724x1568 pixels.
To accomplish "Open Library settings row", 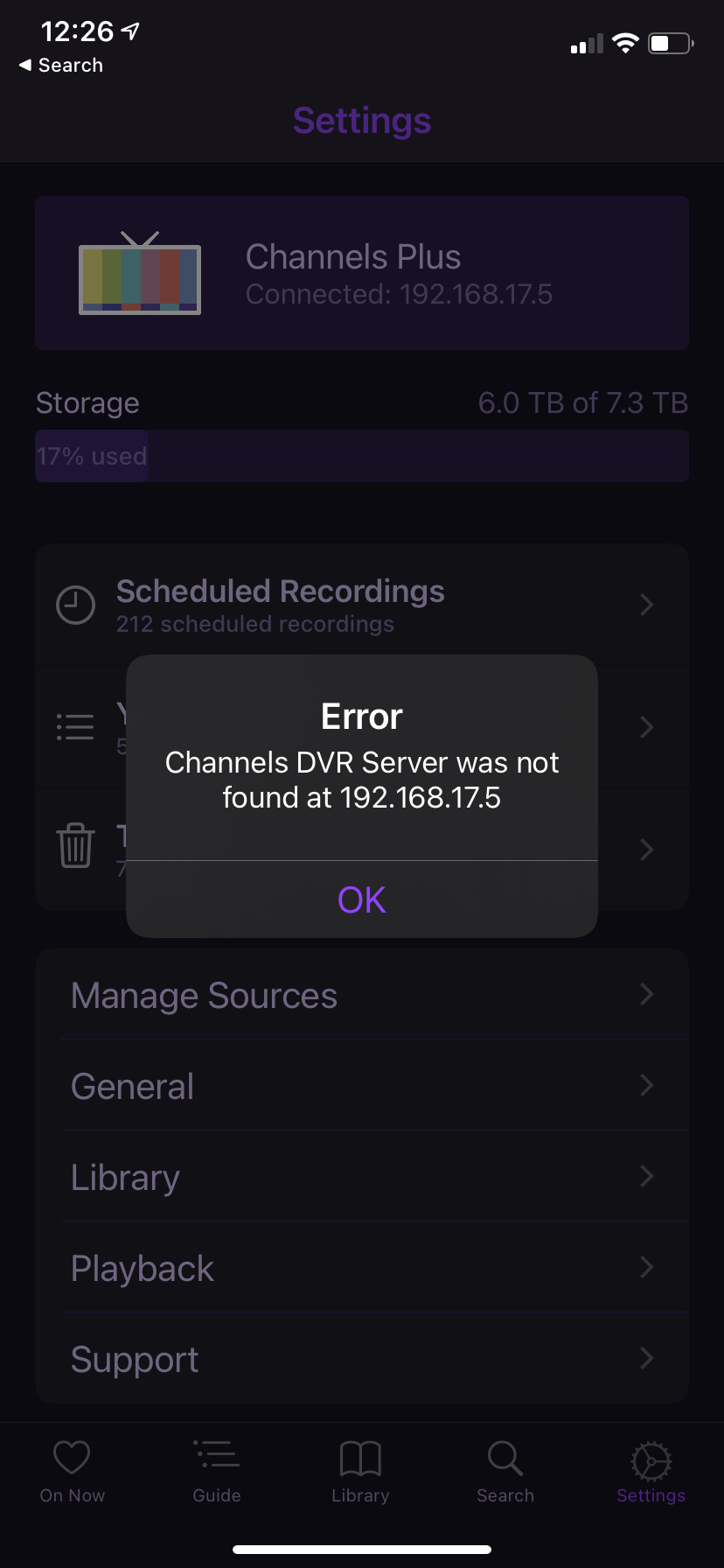I will (361, 1177).
